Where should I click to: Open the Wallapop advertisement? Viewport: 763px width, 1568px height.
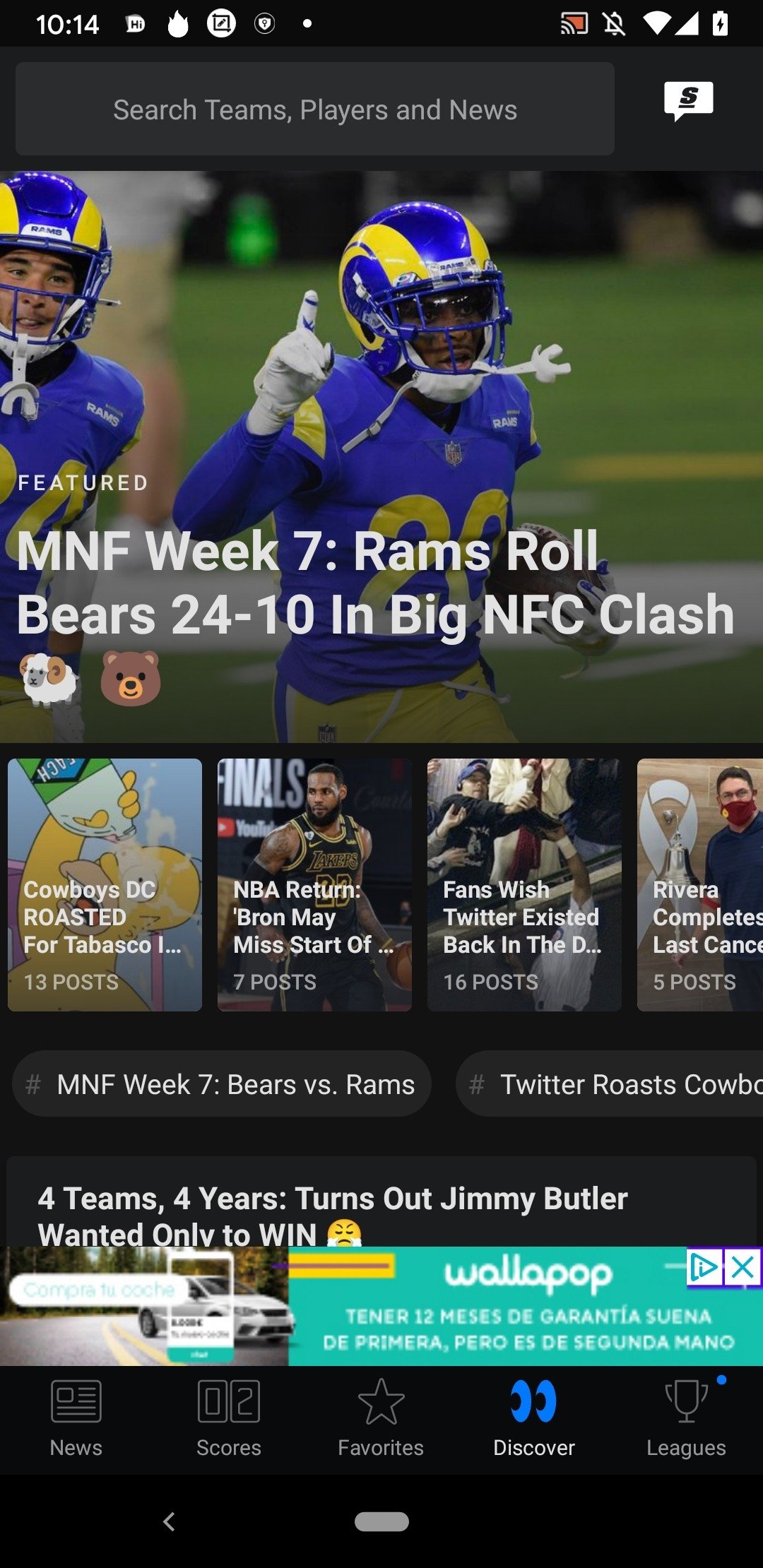point(381,1306)
